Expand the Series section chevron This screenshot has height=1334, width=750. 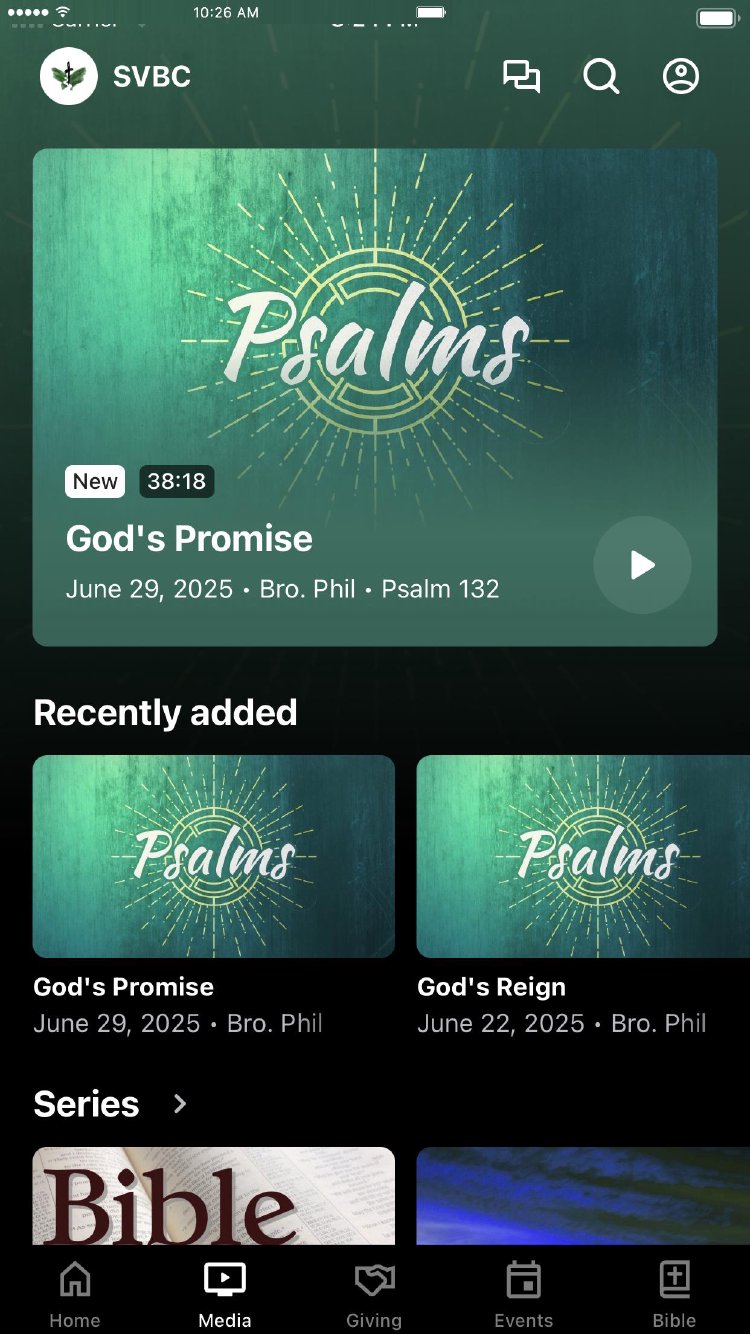[180, 1104]
